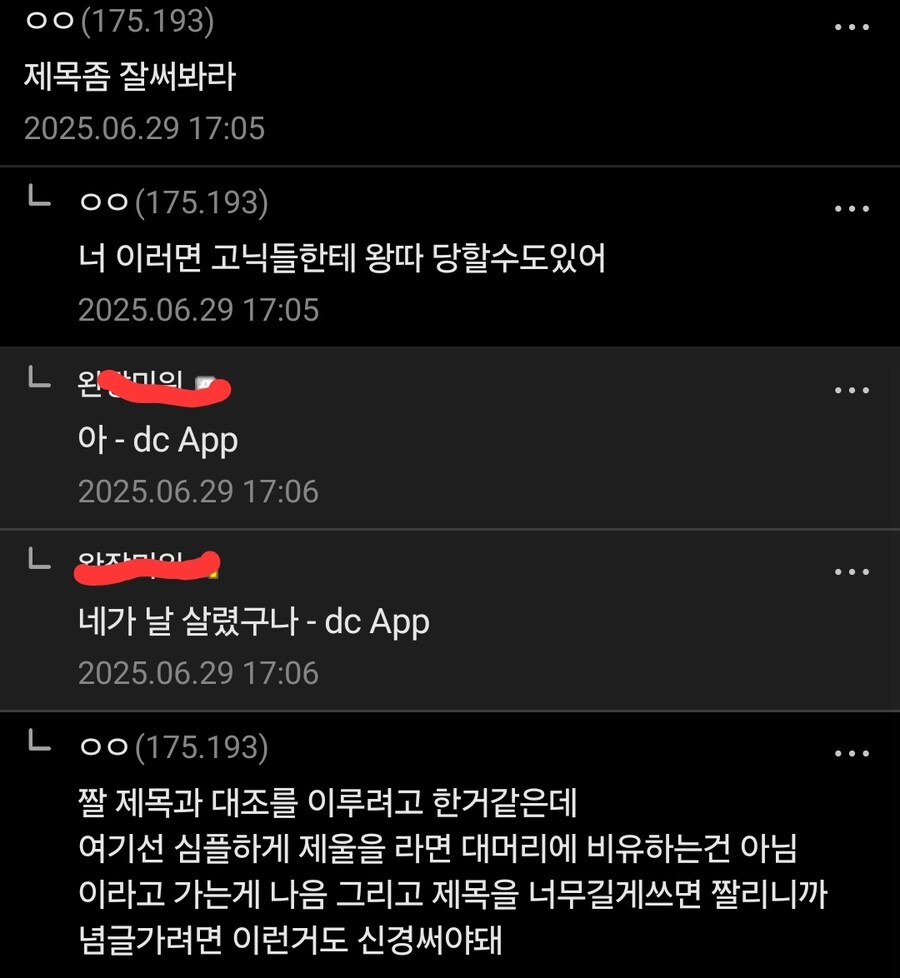Open options for reply '네가 날 살렸구나'
The image size is (900, 978).
pyautogui.click(x=851, y=572)
